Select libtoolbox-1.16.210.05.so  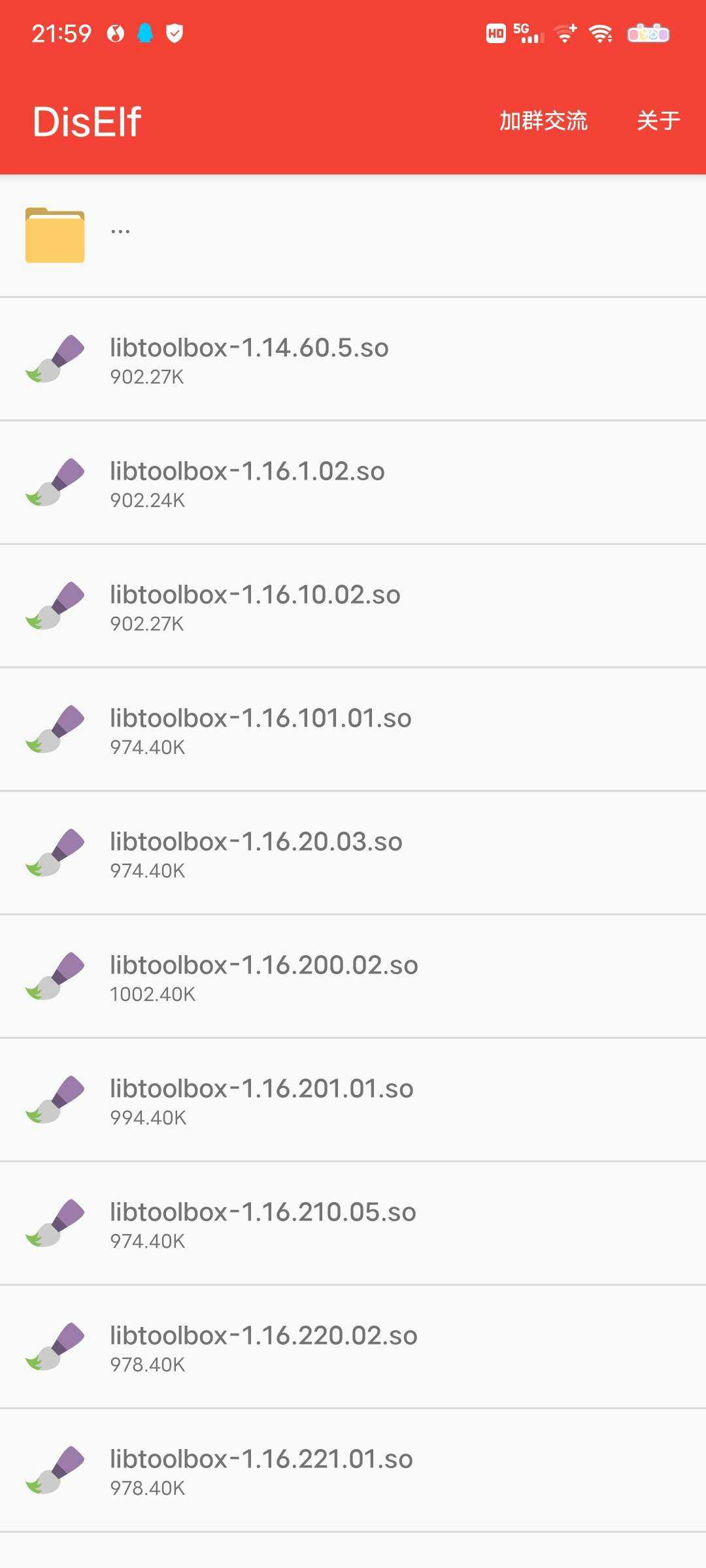coord(353,1223)
